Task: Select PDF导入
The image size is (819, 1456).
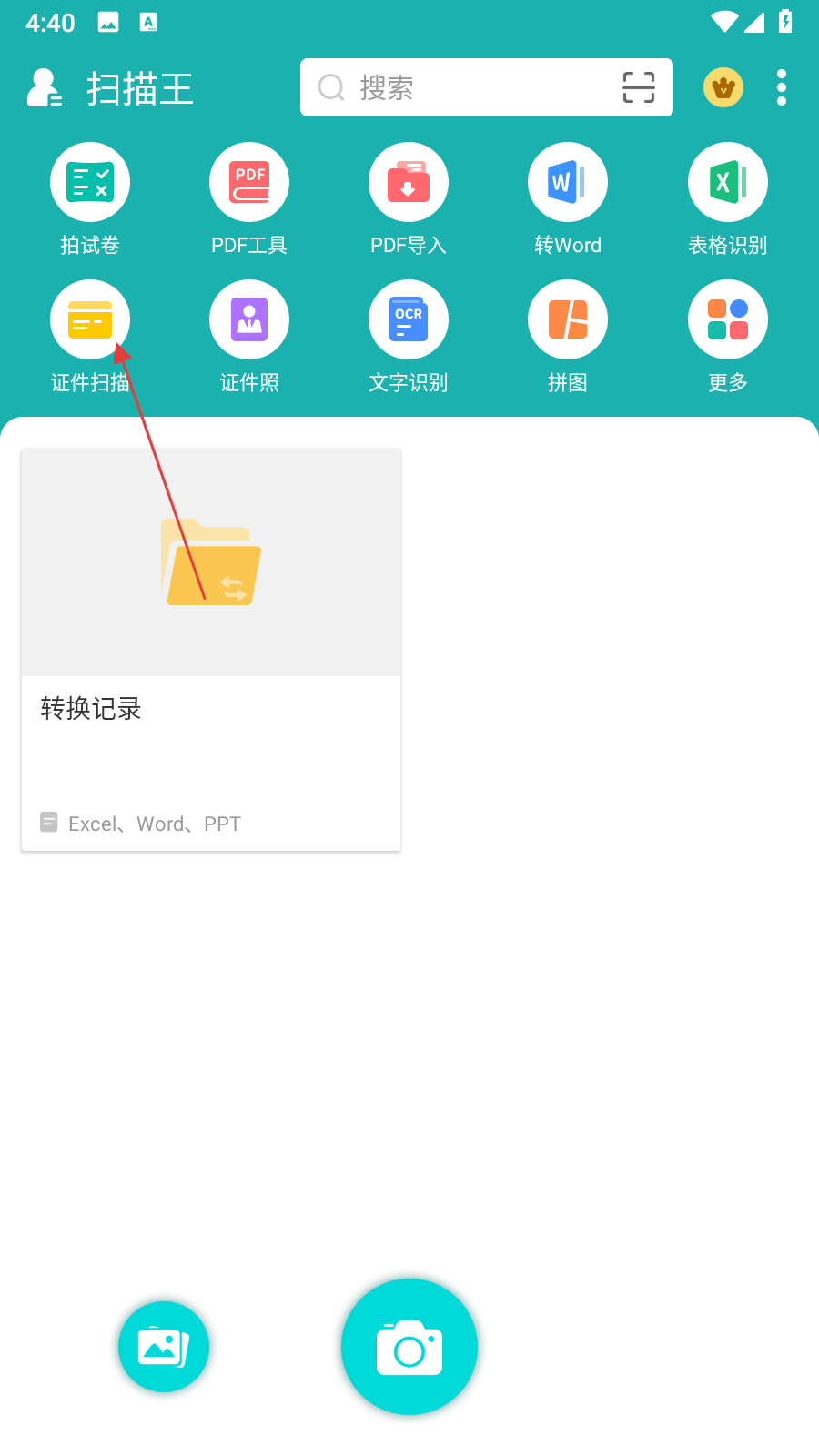Action: 409,183
